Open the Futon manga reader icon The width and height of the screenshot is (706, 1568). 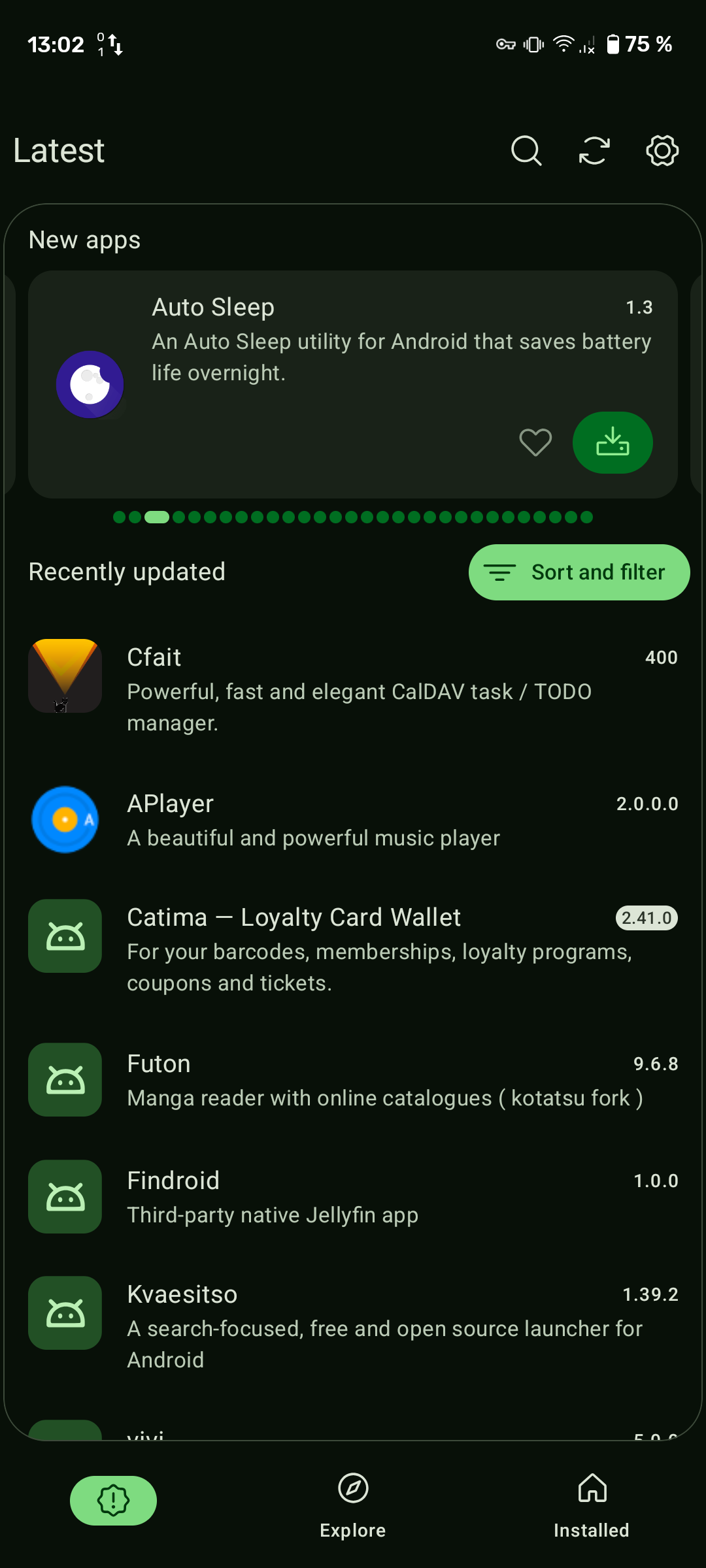(x=65, y=1080)
